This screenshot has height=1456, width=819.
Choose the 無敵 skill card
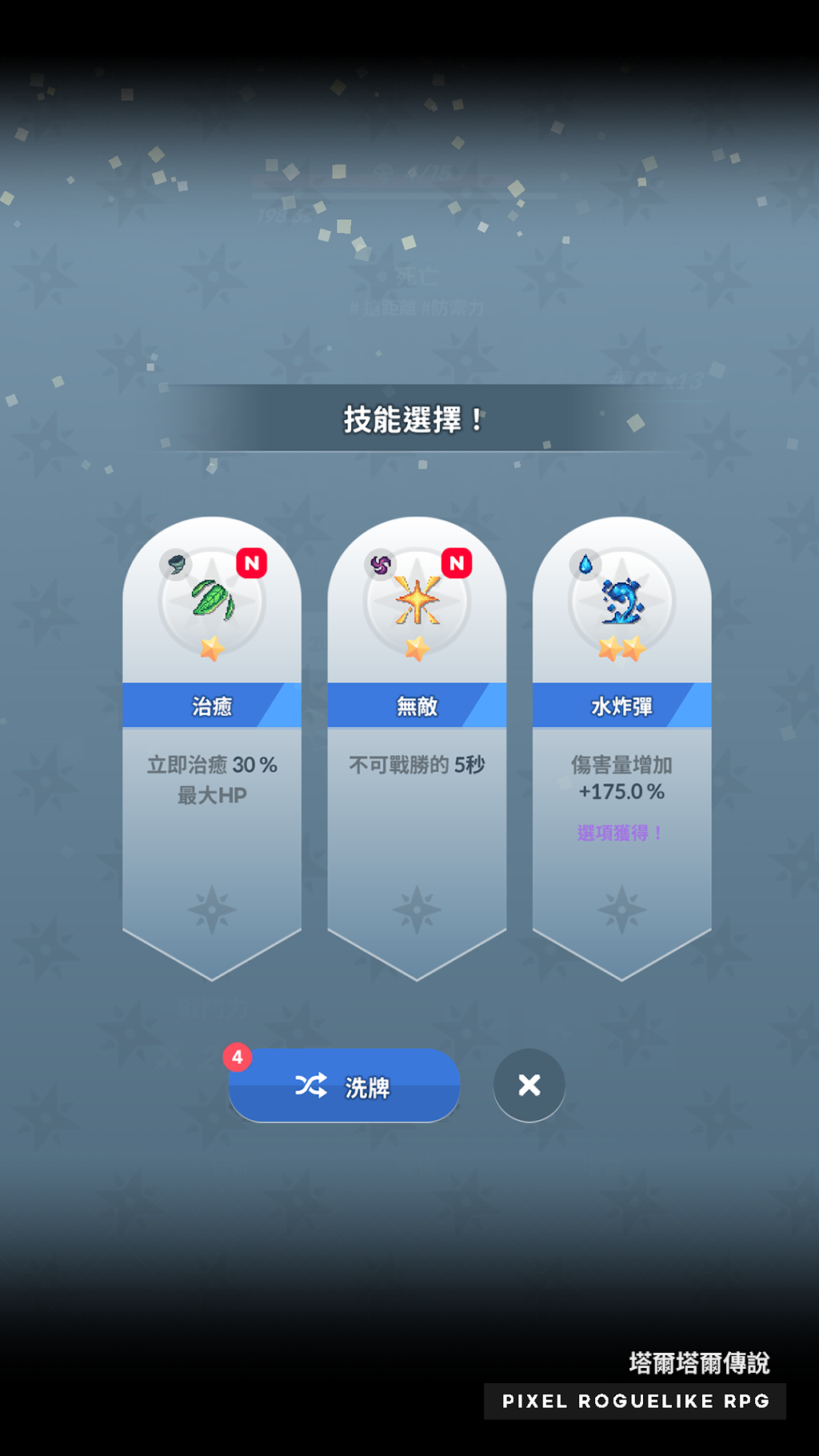coord(417,748)
